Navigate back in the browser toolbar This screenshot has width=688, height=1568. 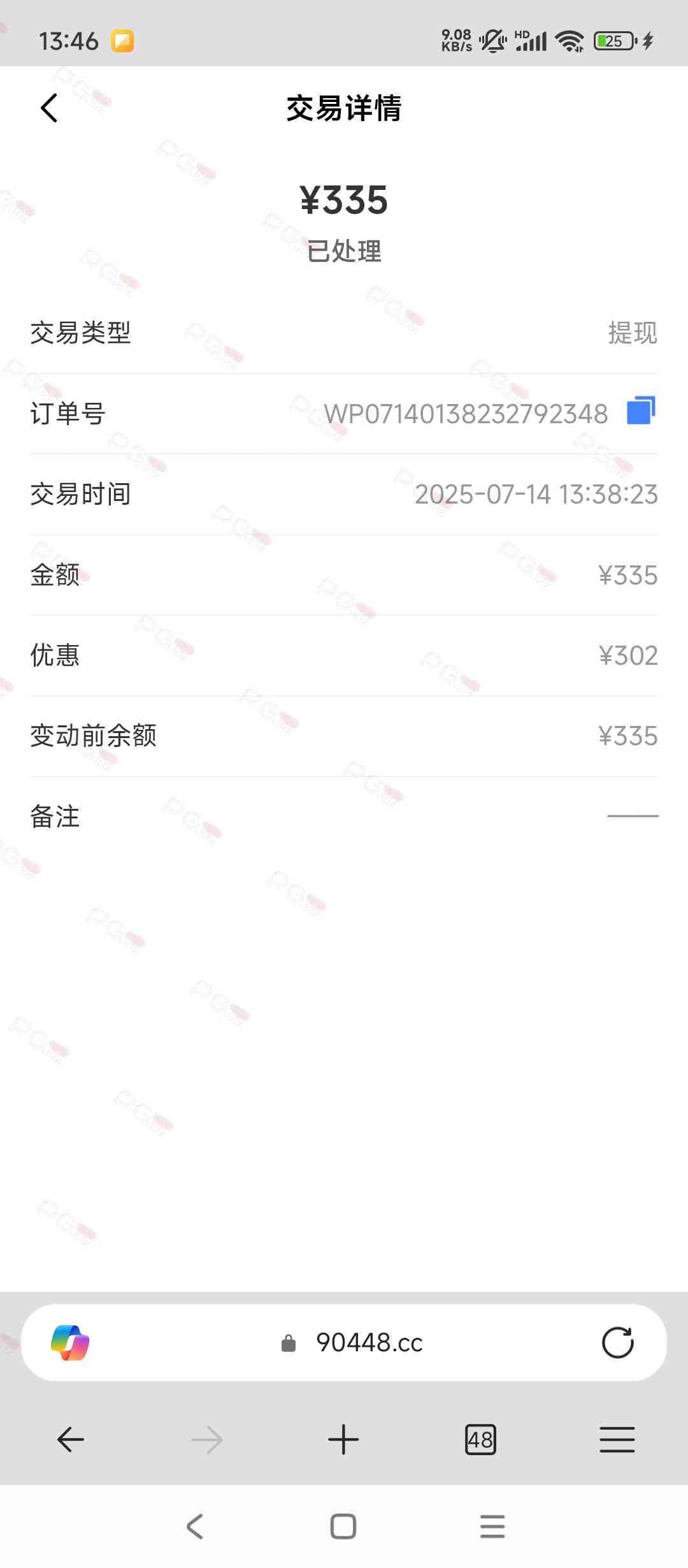coord(71,1439)
